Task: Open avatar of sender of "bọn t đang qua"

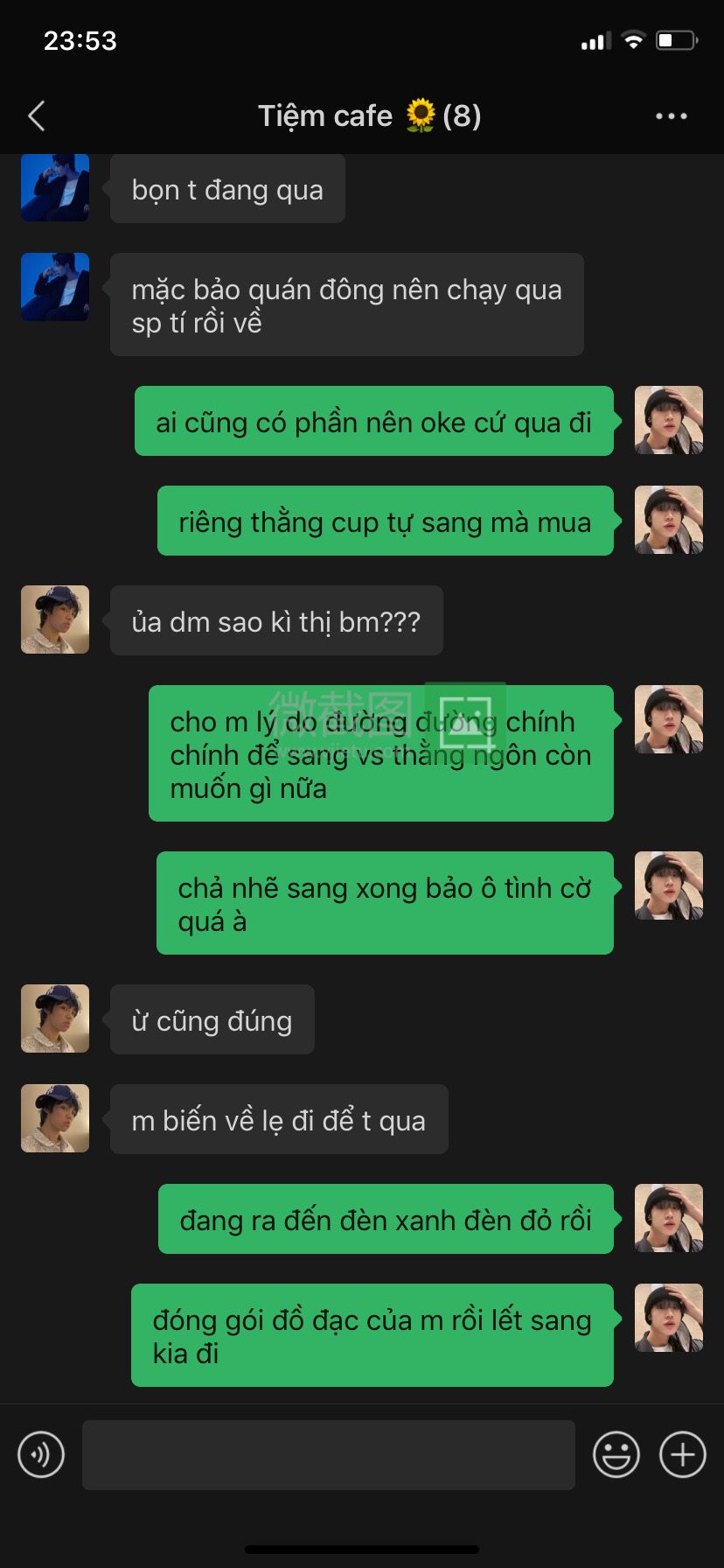Action: 55,187
